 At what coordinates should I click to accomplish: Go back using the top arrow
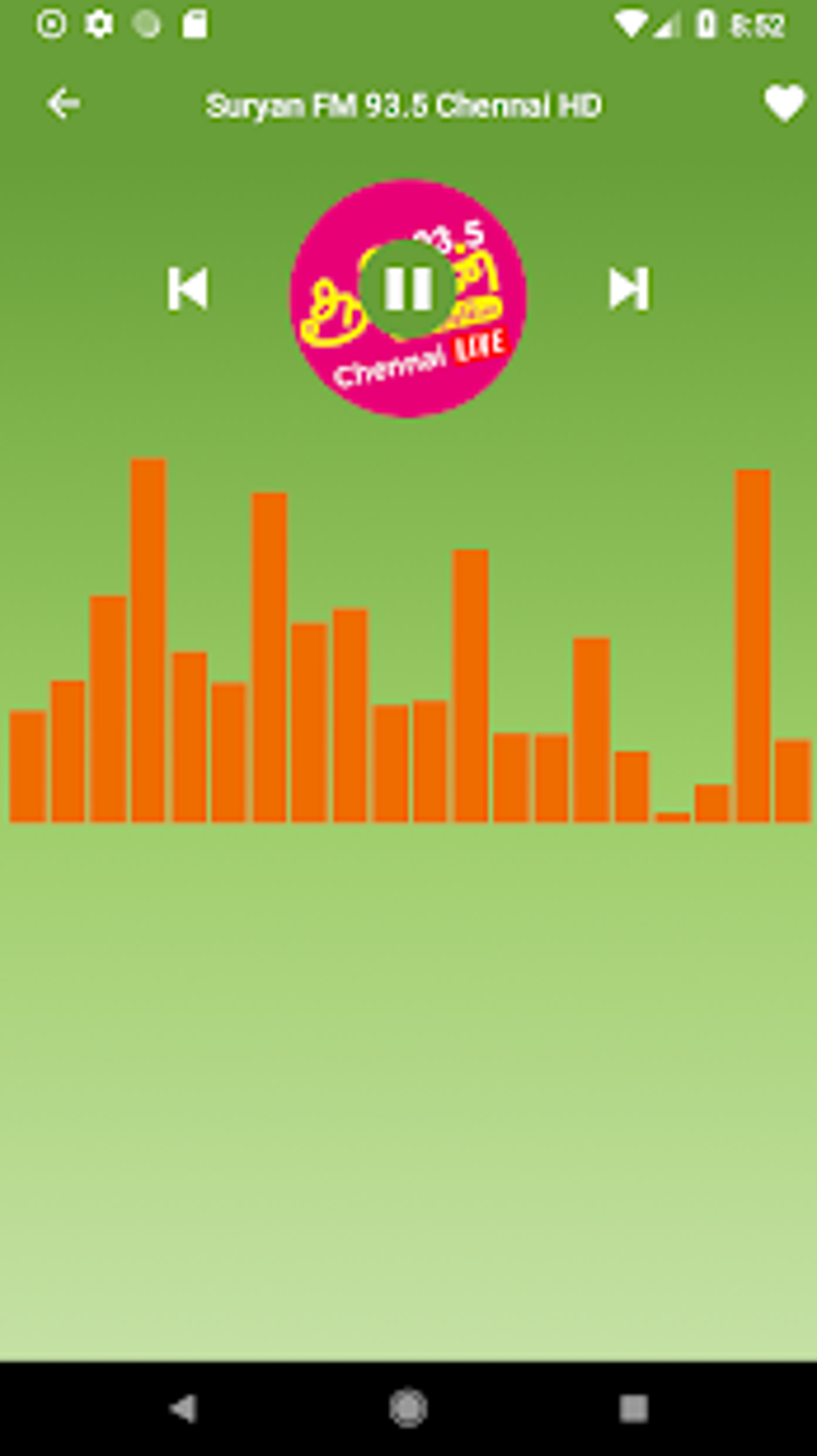[63, 103]
